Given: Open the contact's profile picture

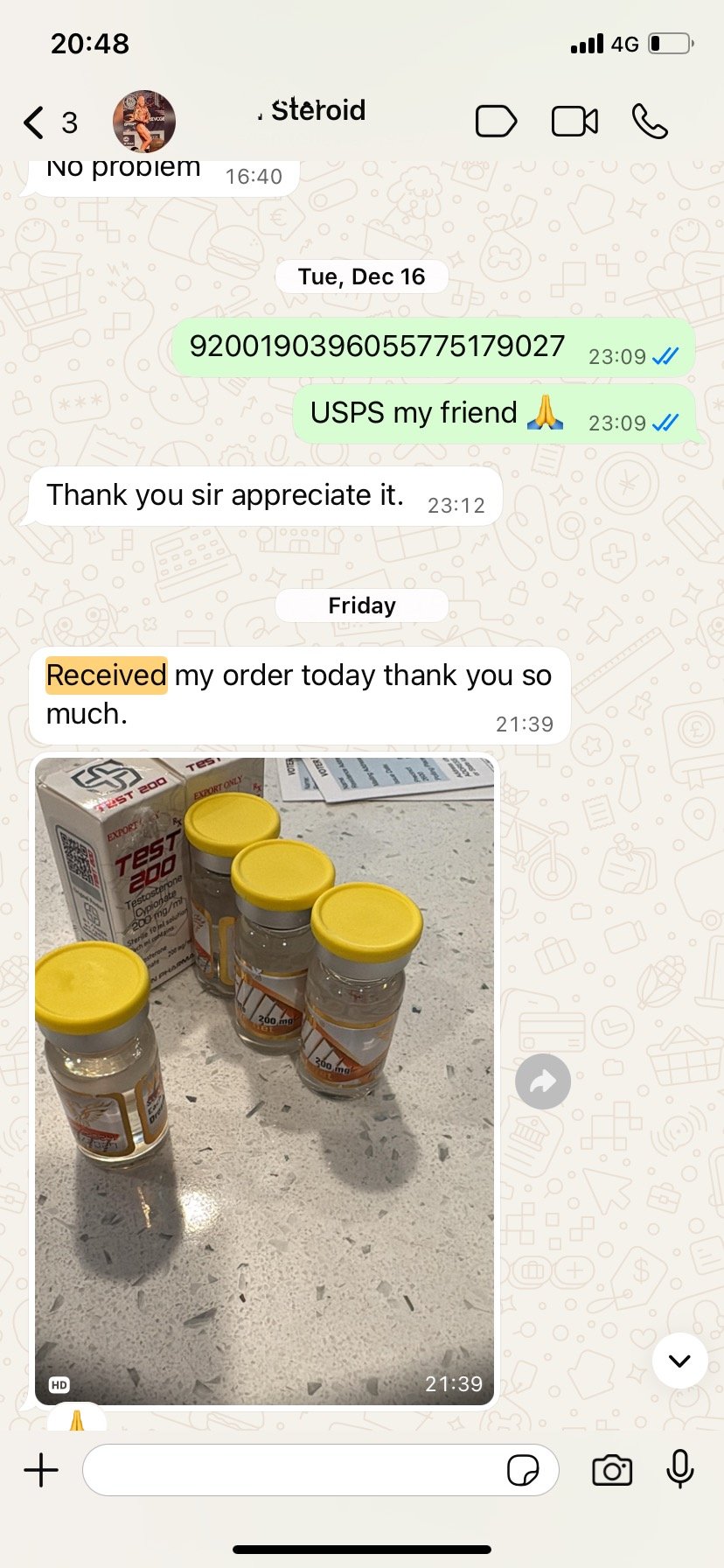Looking at the screenshot, I should tap(144, 122).
